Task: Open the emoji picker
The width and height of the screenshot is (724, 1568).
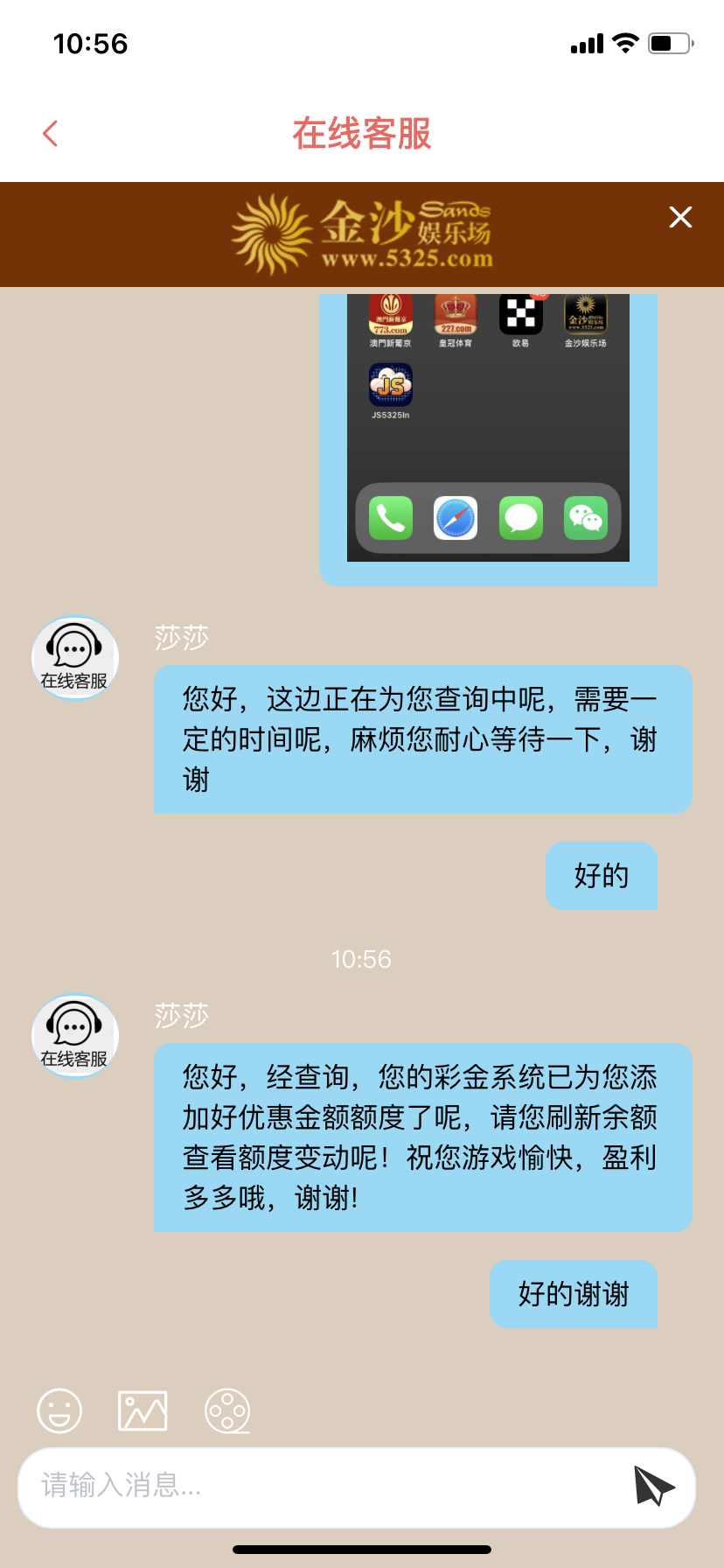Action: pyautogui.click(x=59, y=1410)
